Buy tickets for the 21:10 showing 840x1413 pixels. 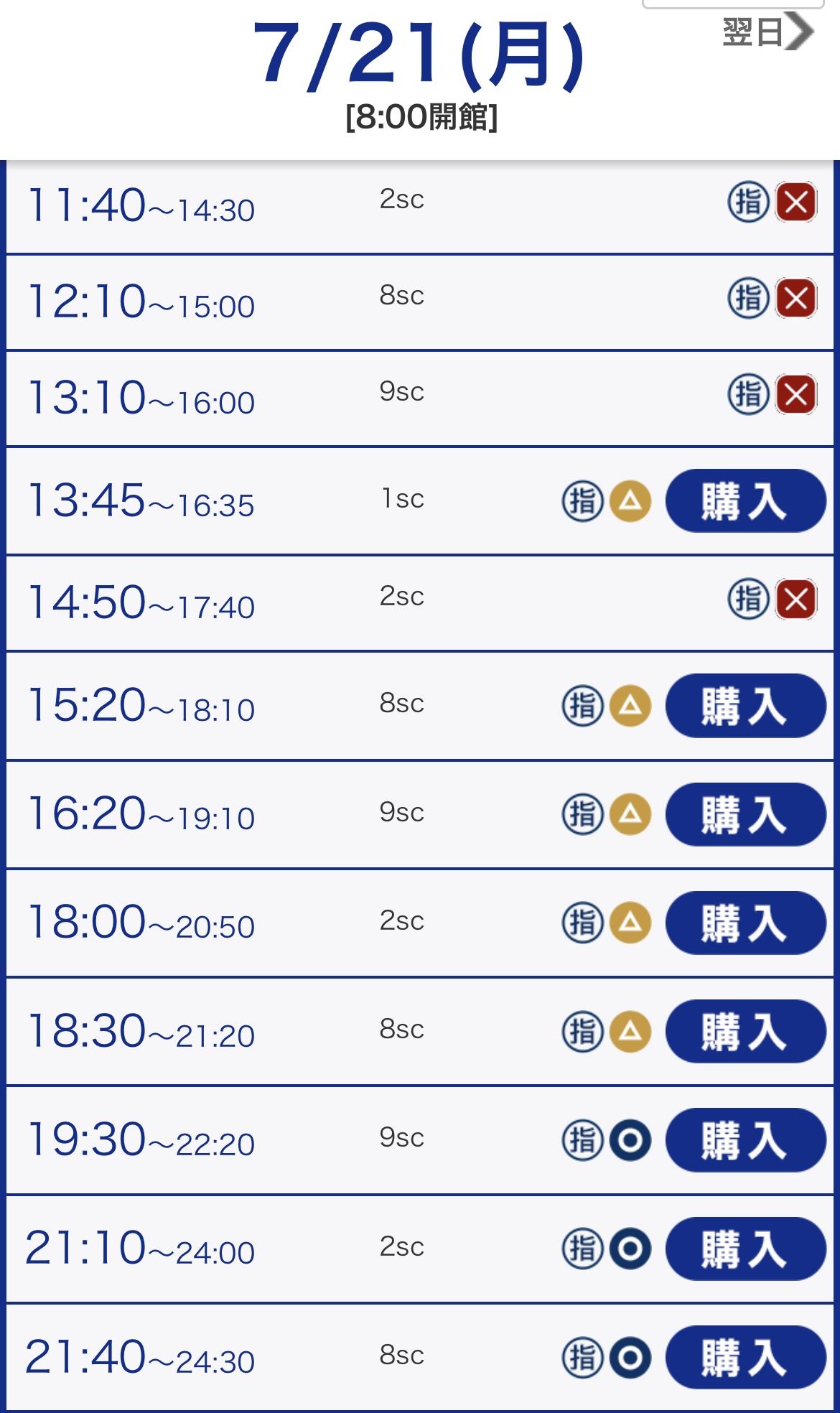click(745, 1249)
